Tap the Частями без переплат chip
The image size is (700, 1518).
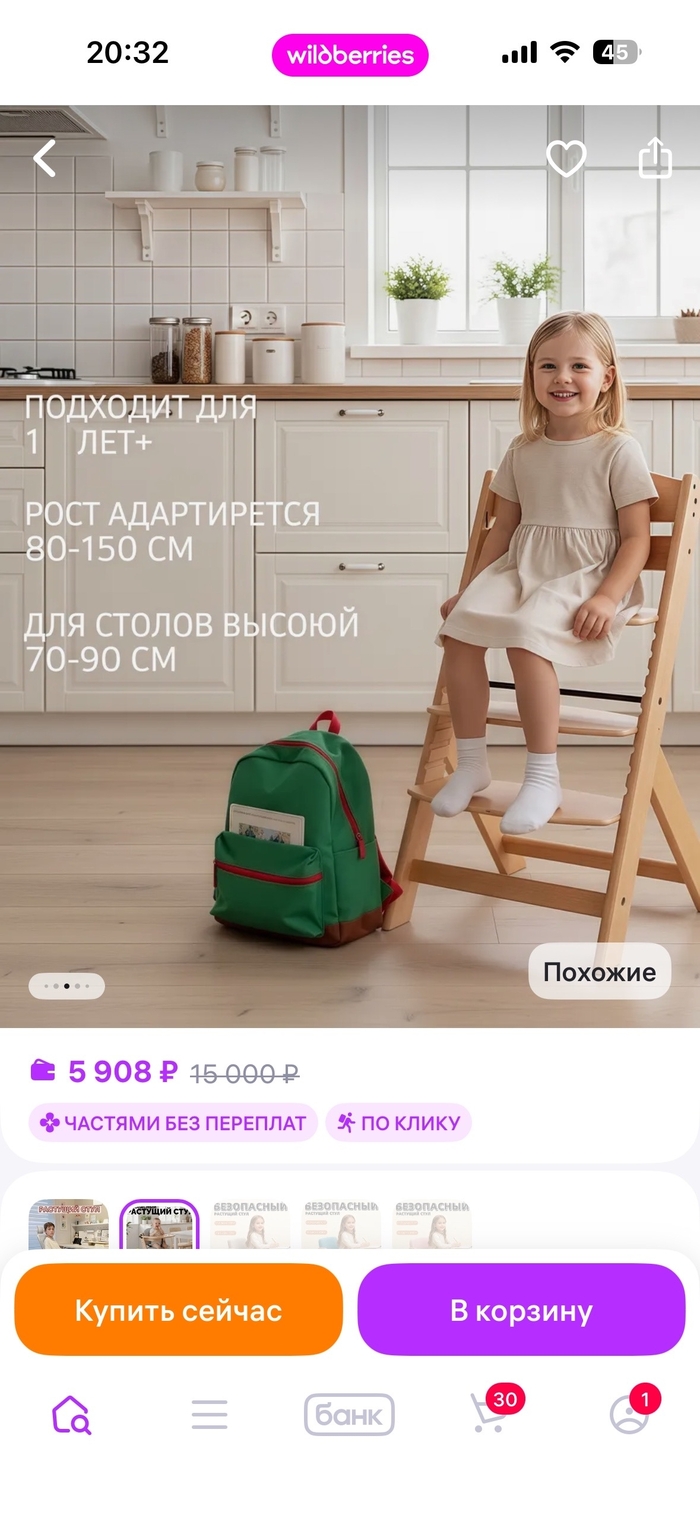point(173,1123)
